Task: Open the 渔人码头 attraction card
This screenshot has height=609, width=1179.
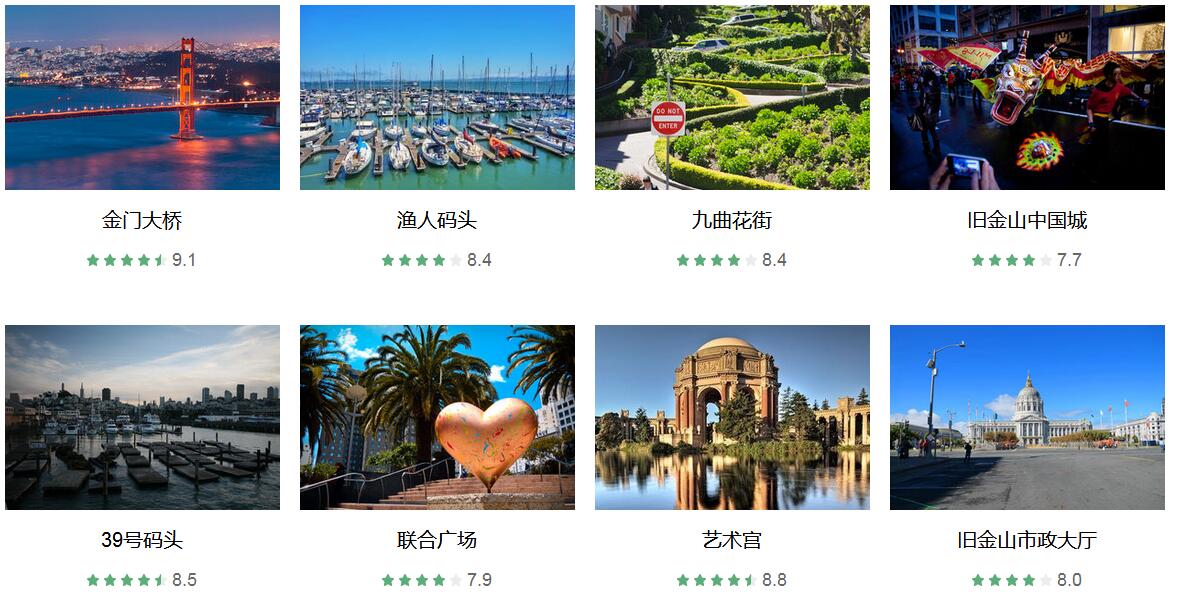Action: 437,98
